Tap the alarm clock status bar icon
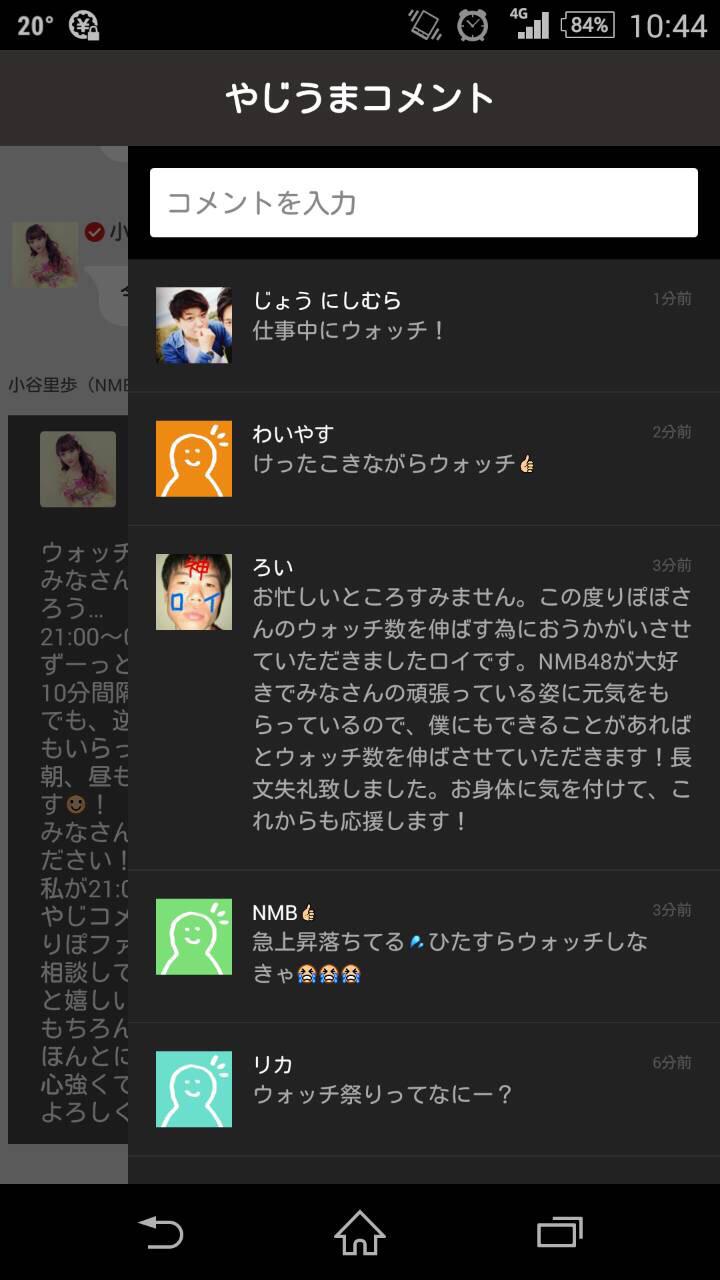The image size is (720, 1280). coord(470,23)
